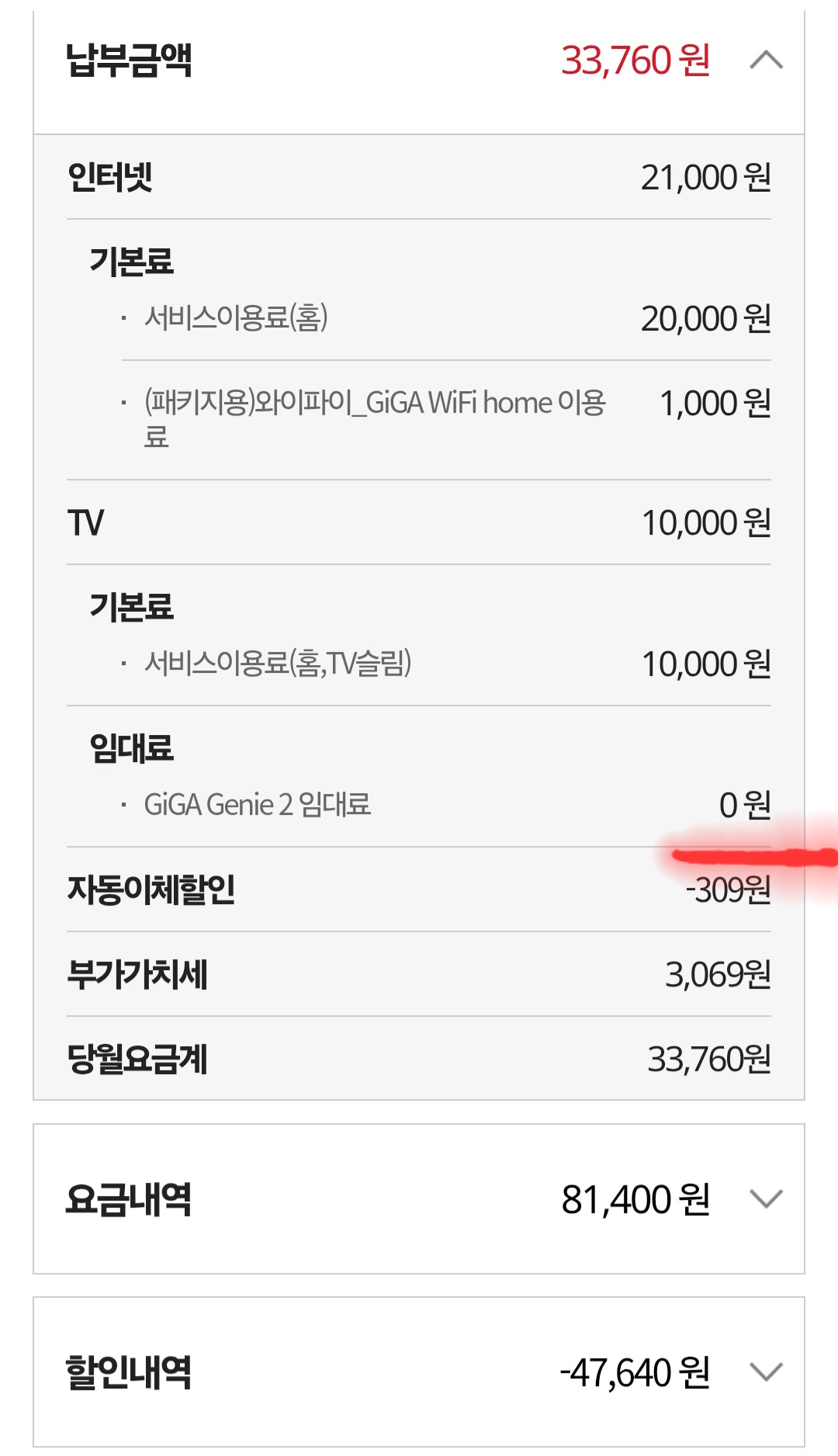Collapse the 납부금액 section
Viewport: 838px width, 1456px height.
(766, 60)
